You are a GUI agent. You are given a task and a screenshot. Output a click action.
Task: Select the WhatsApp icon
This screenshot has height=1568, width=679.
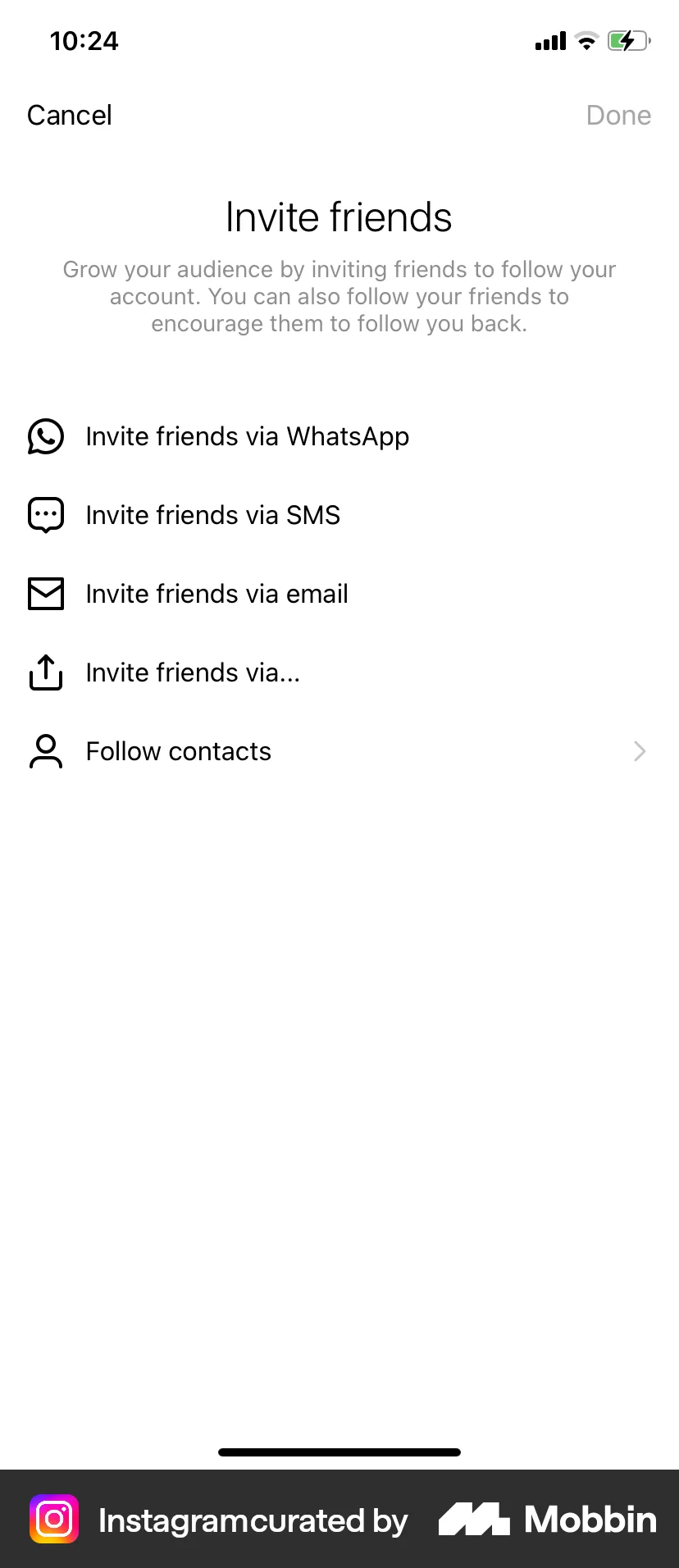(x=45, y=436)
